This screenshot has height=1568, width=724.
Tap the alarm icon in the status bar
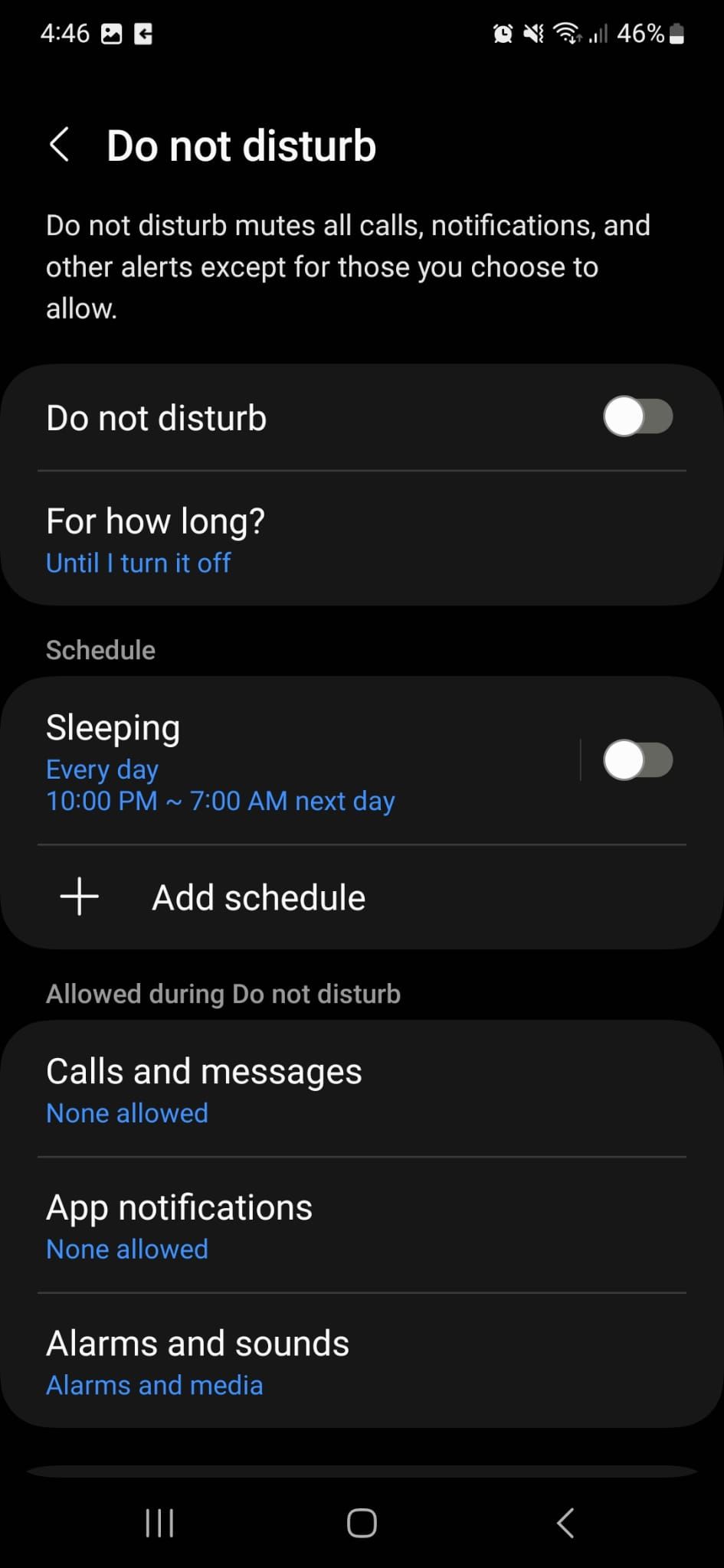[503, 33]
